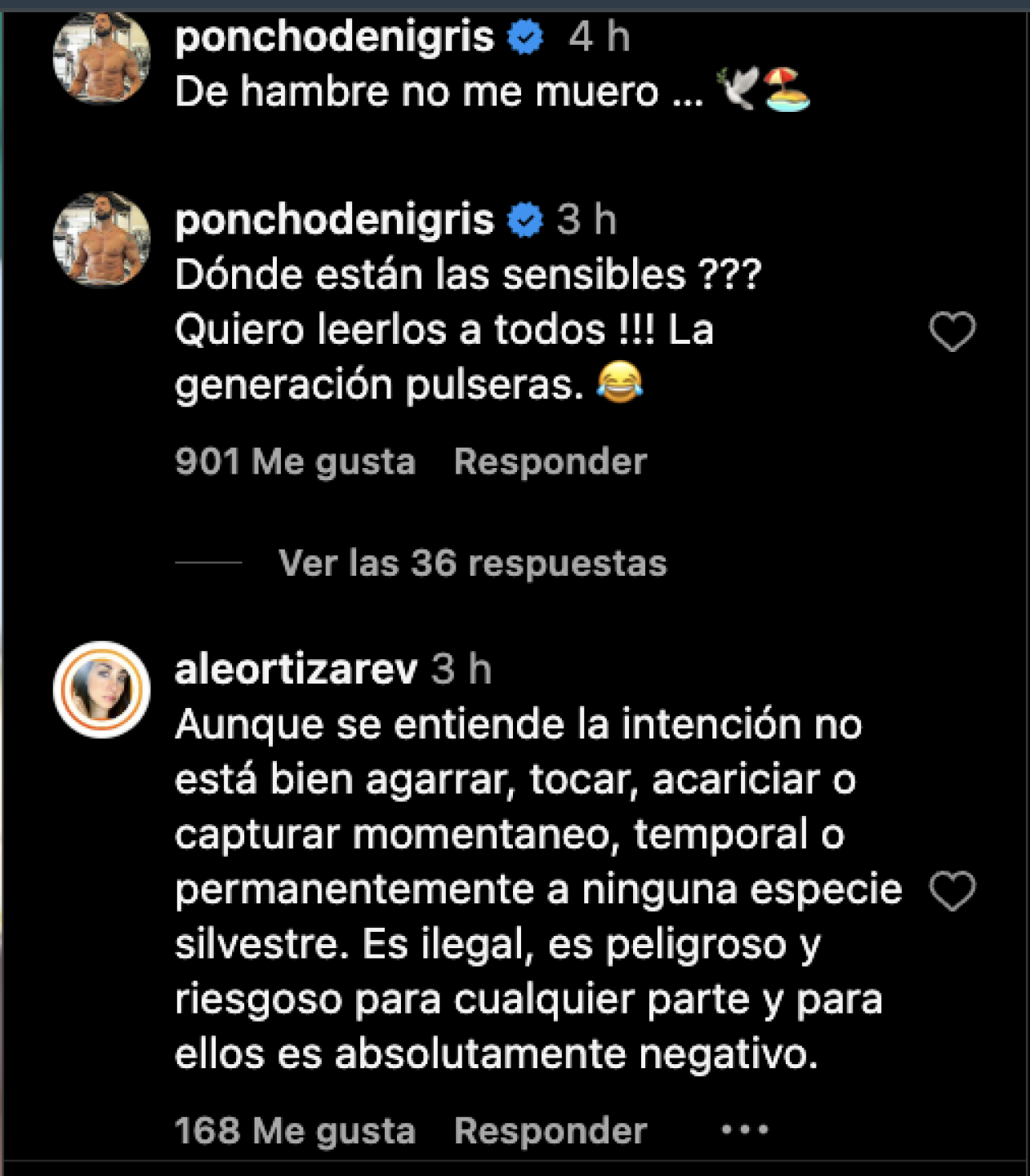The width and height of the screenshot is (1030, 1176).
Task: Open more options on aleortizarev's comment
Action: click(x=744, y=1130)
